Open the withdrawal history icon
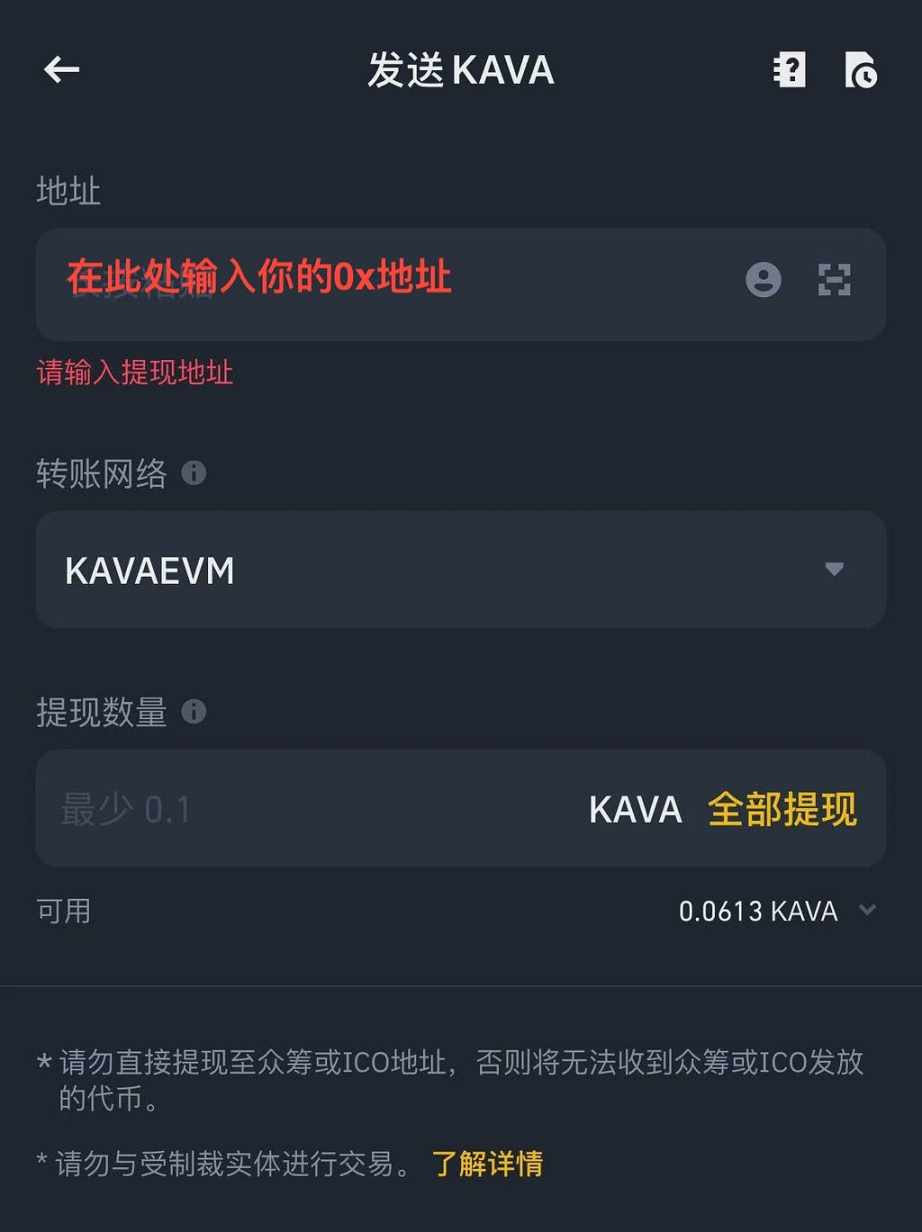 pos(860,70)
